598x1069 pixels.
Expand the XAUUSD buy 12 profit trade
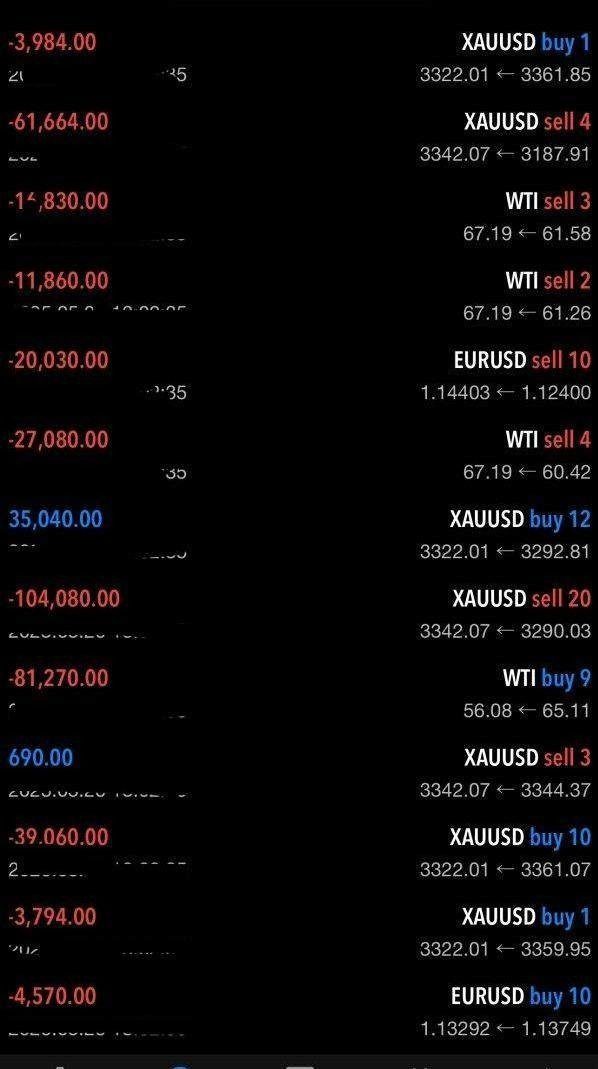click(x=299, y=534)
